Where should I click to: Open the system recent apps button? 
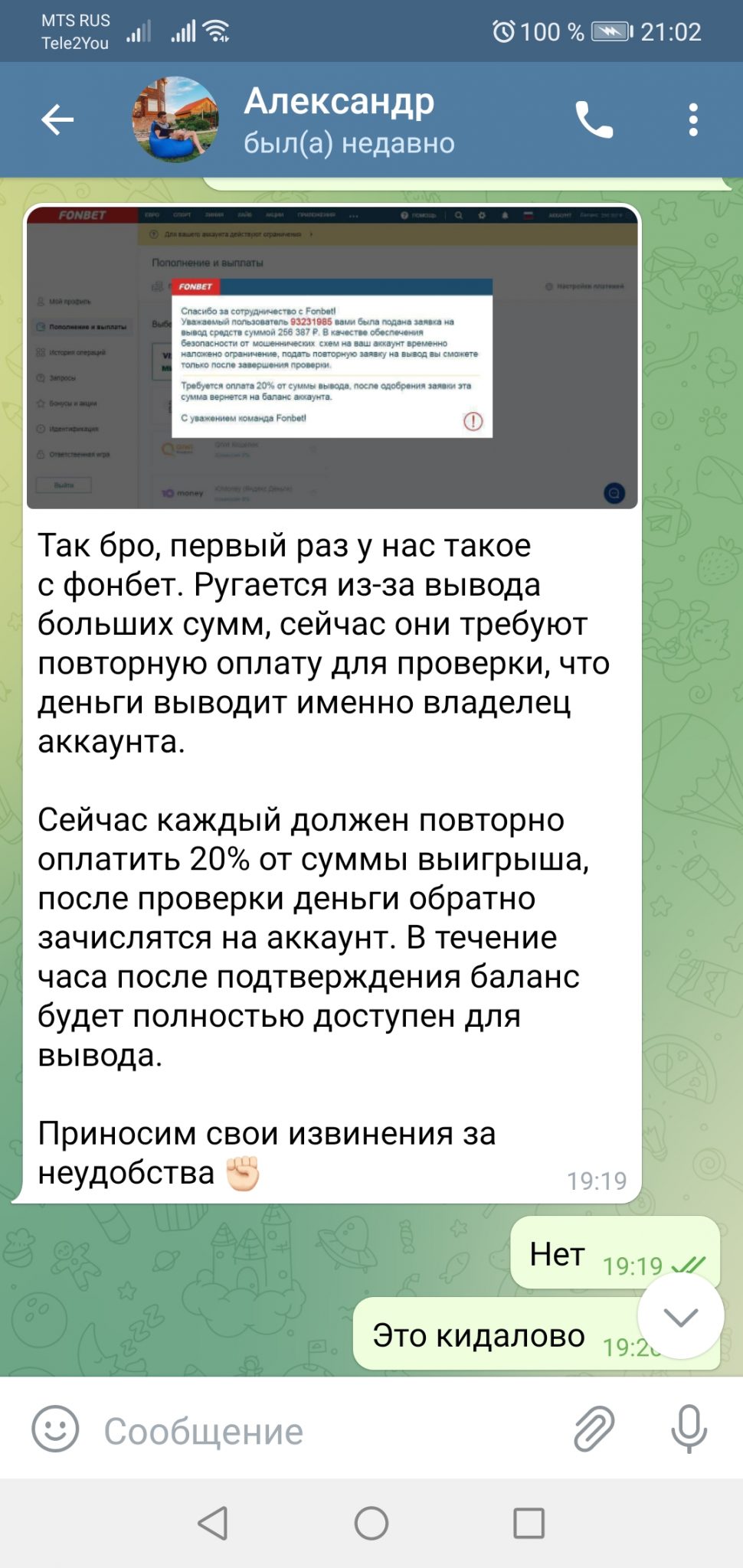529,1523
